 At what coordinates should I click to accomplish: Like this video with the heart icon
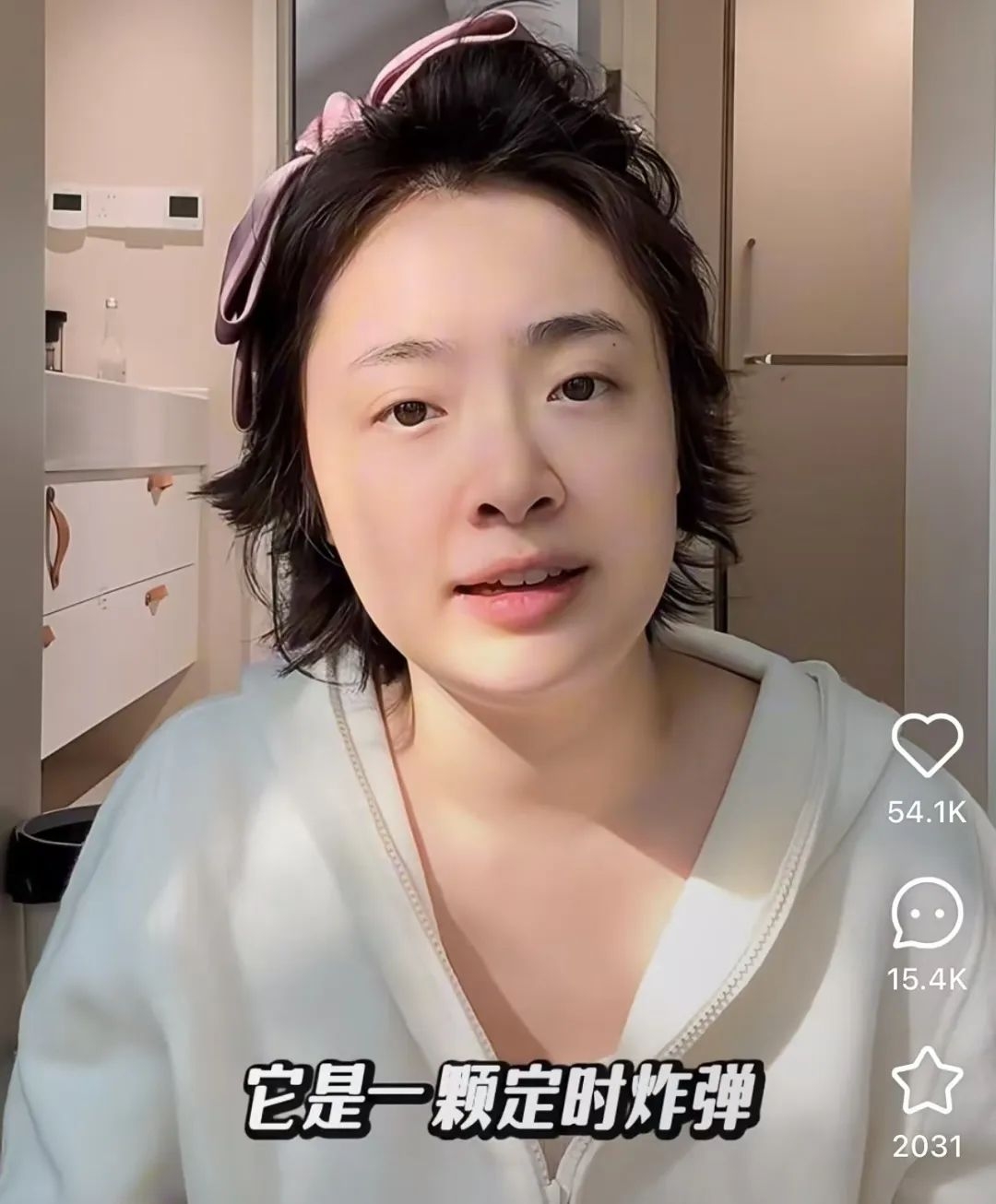coord(927,744)
